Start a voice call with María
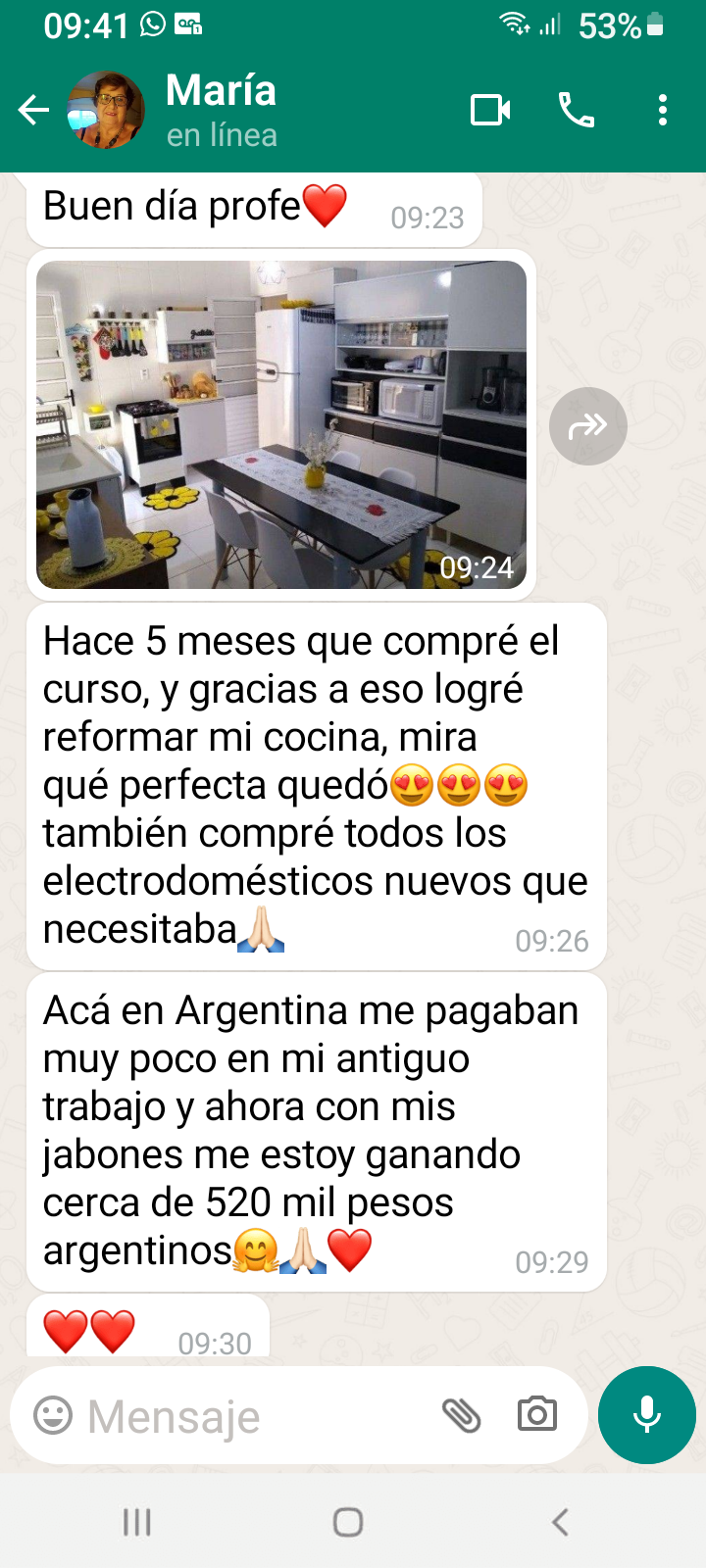This screenshot has width=706, height=1568. click(577, 110)
